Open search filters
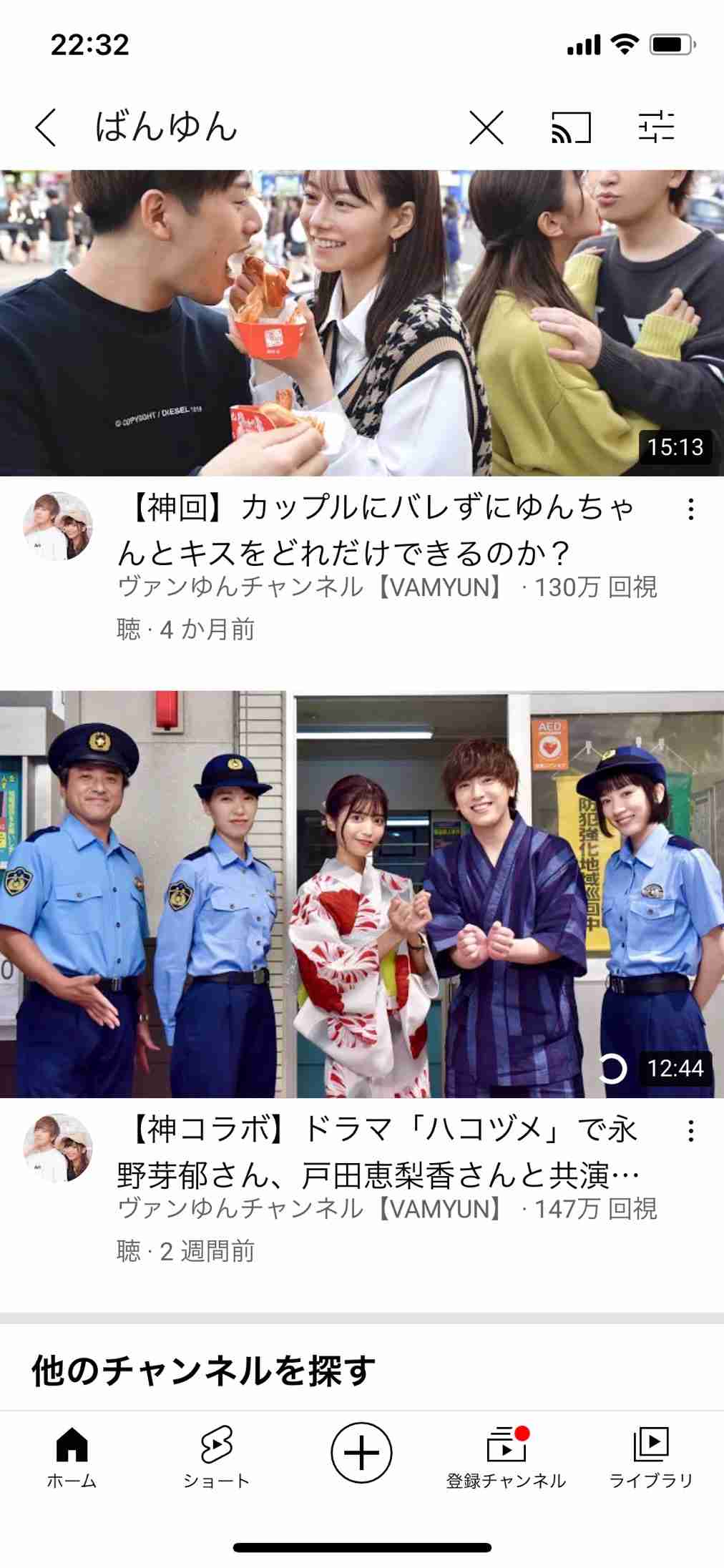 (x=656, y=127)
